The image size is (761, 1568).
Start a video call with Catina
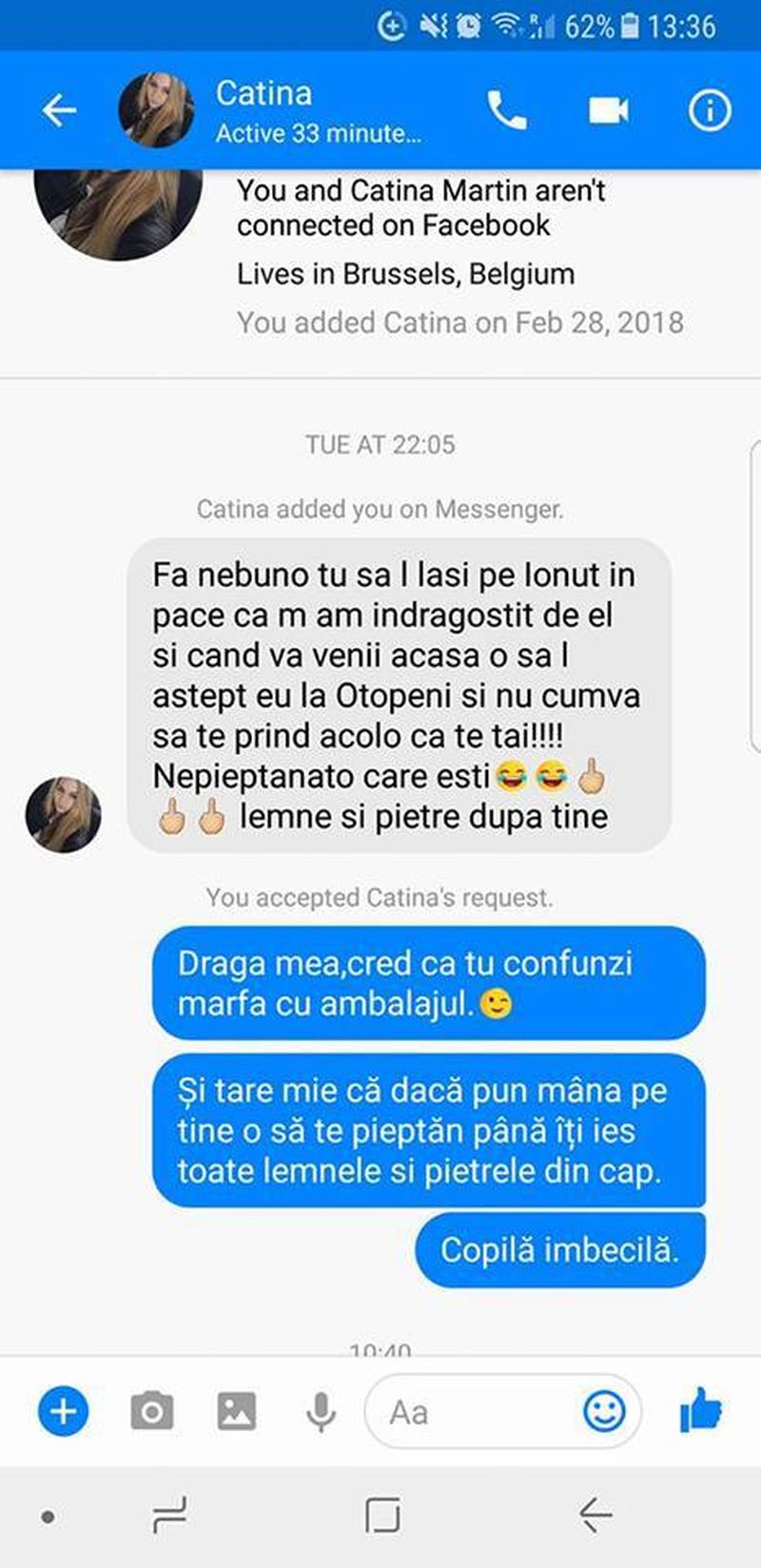(608, 110)
